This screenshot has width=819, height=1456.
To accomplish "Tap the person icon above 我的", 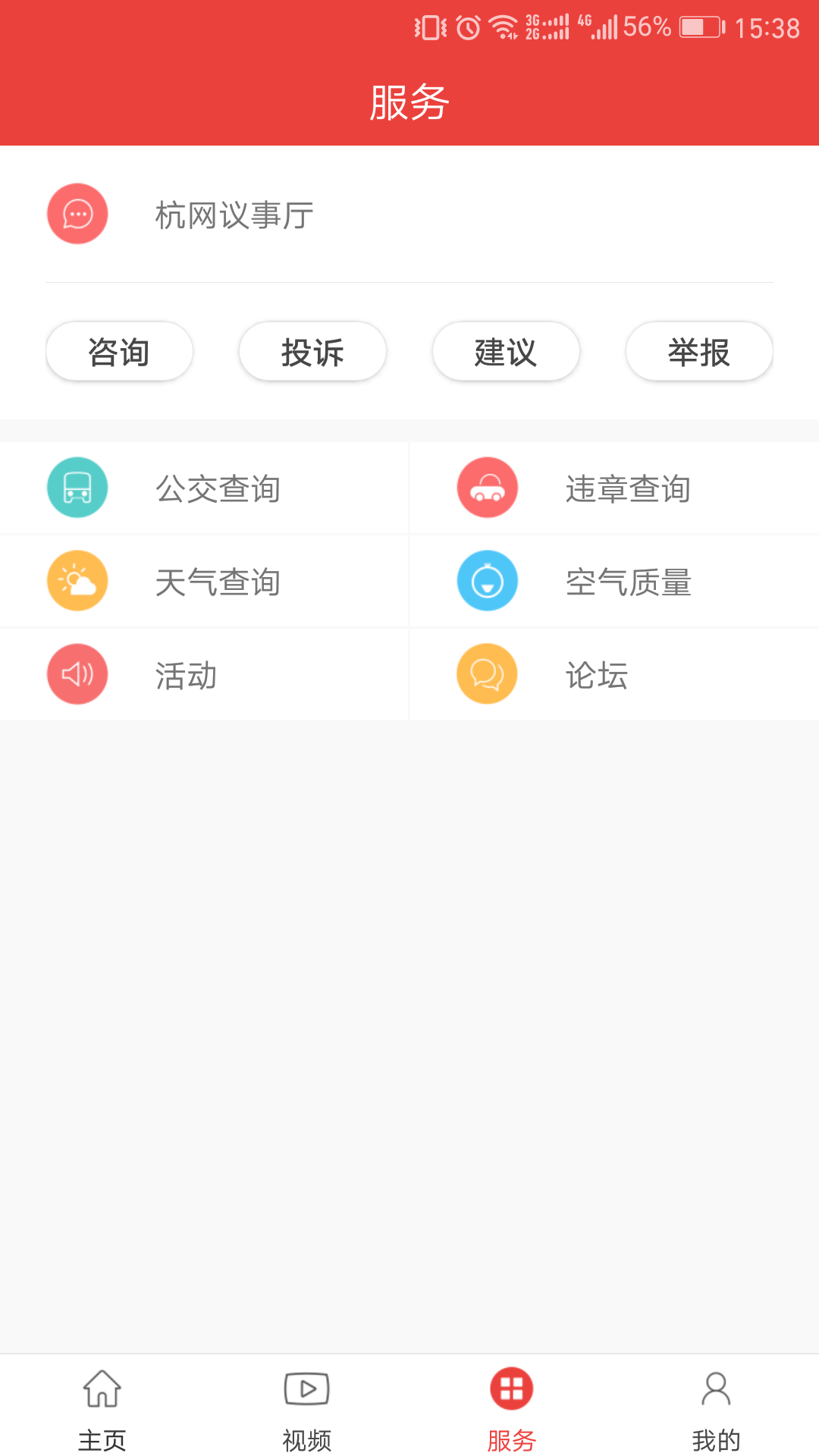I will [715, 1389].
